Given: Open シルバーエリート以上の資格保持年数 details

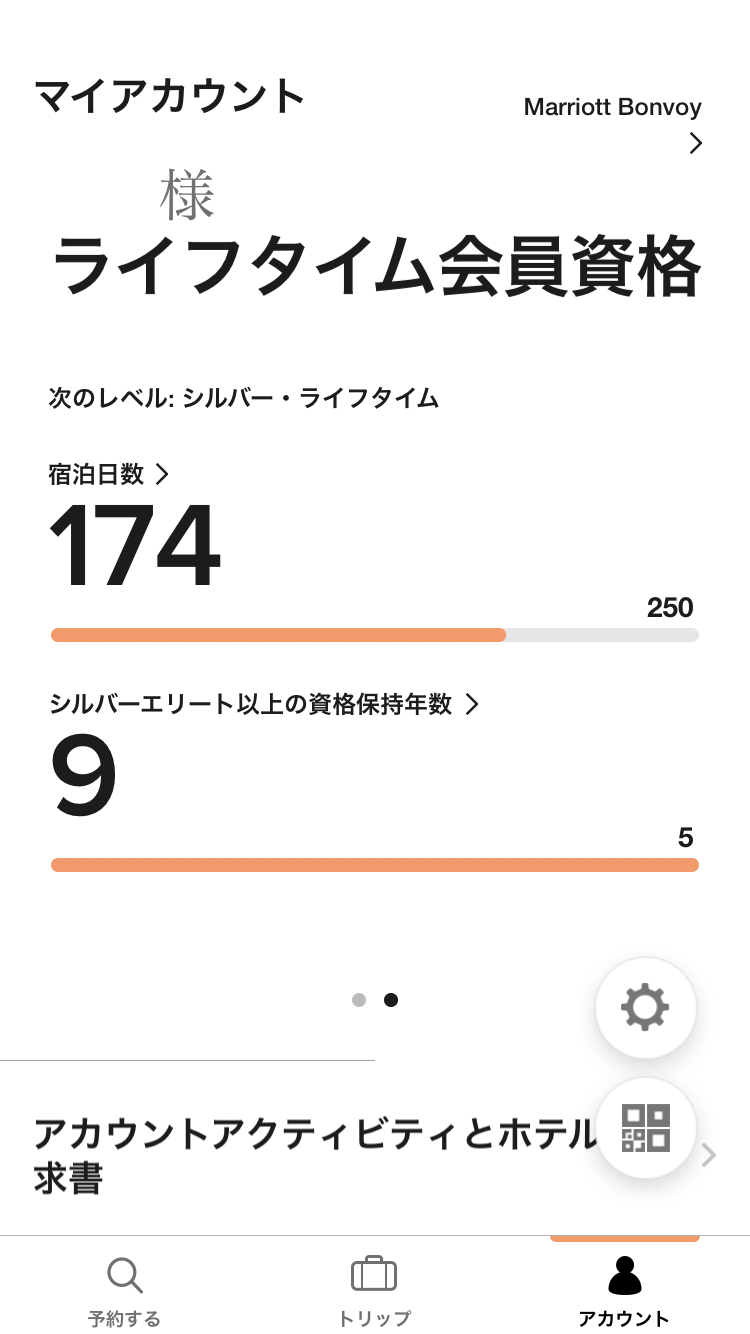Looking at the screenshot, I should (x=264, y=704).
